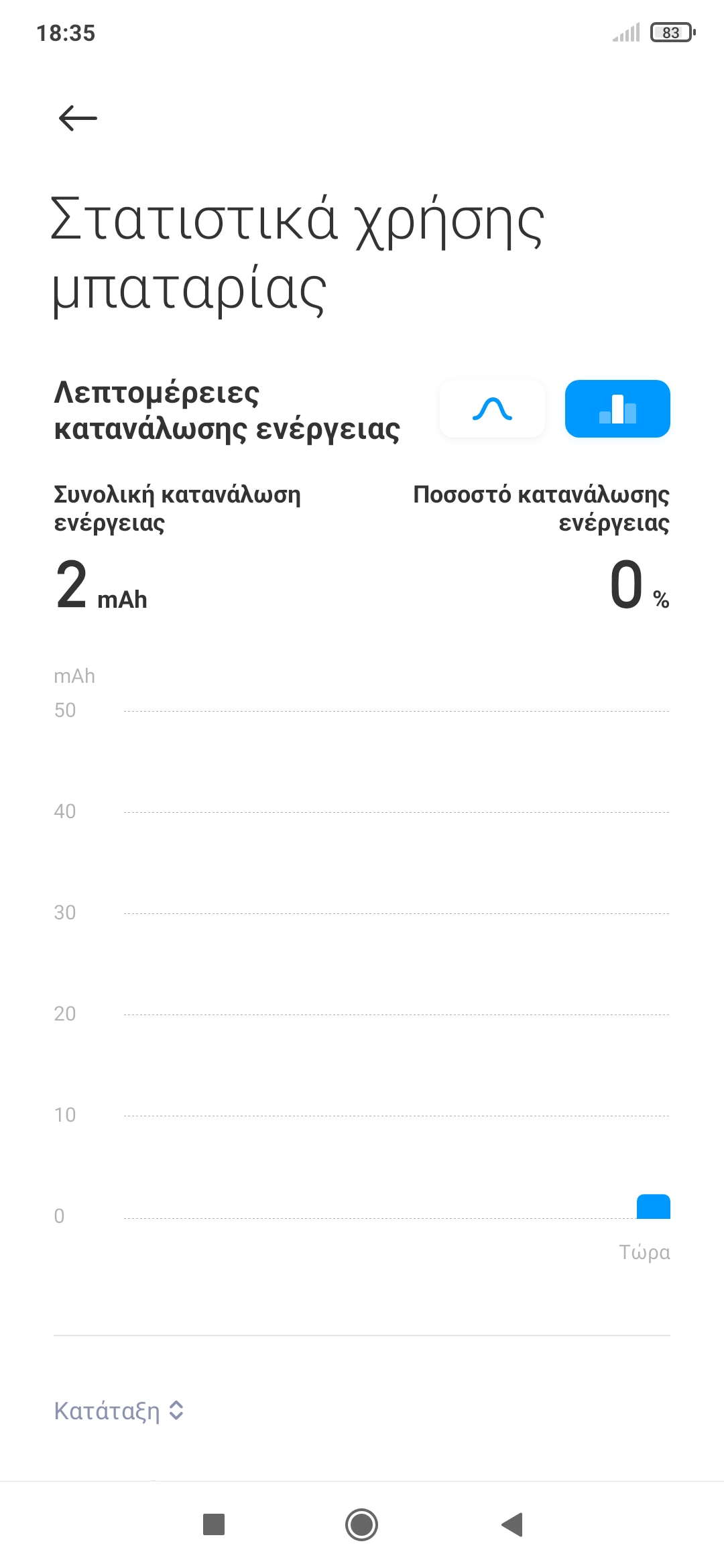Select the bar chart view
Screen dimensions: 724x1568
pyautogui.click(x=617, y=409)
